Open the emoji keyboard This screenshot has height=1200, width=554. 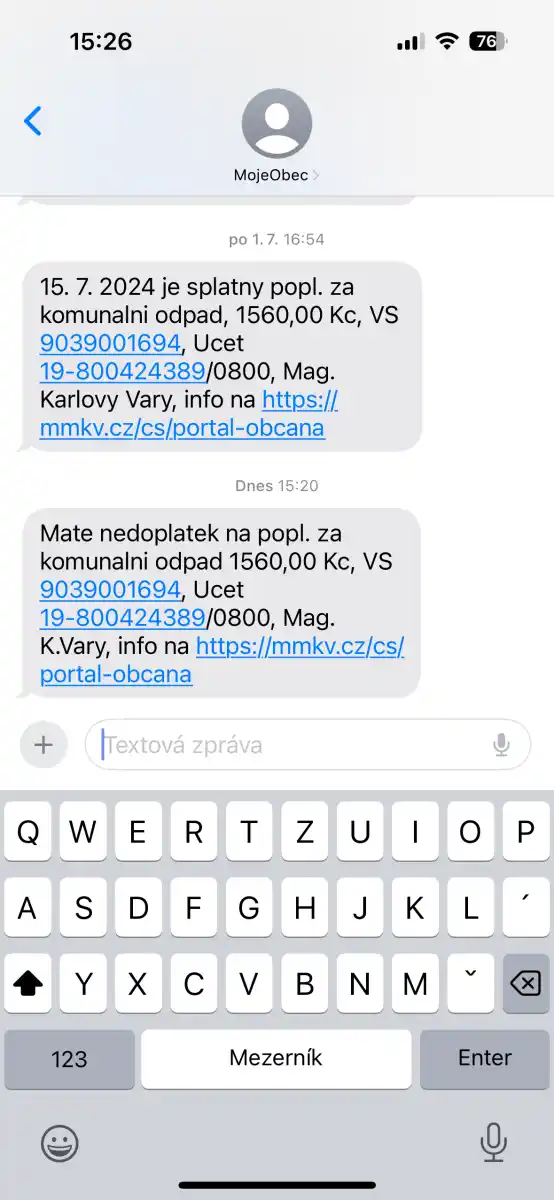(60, 1141)
